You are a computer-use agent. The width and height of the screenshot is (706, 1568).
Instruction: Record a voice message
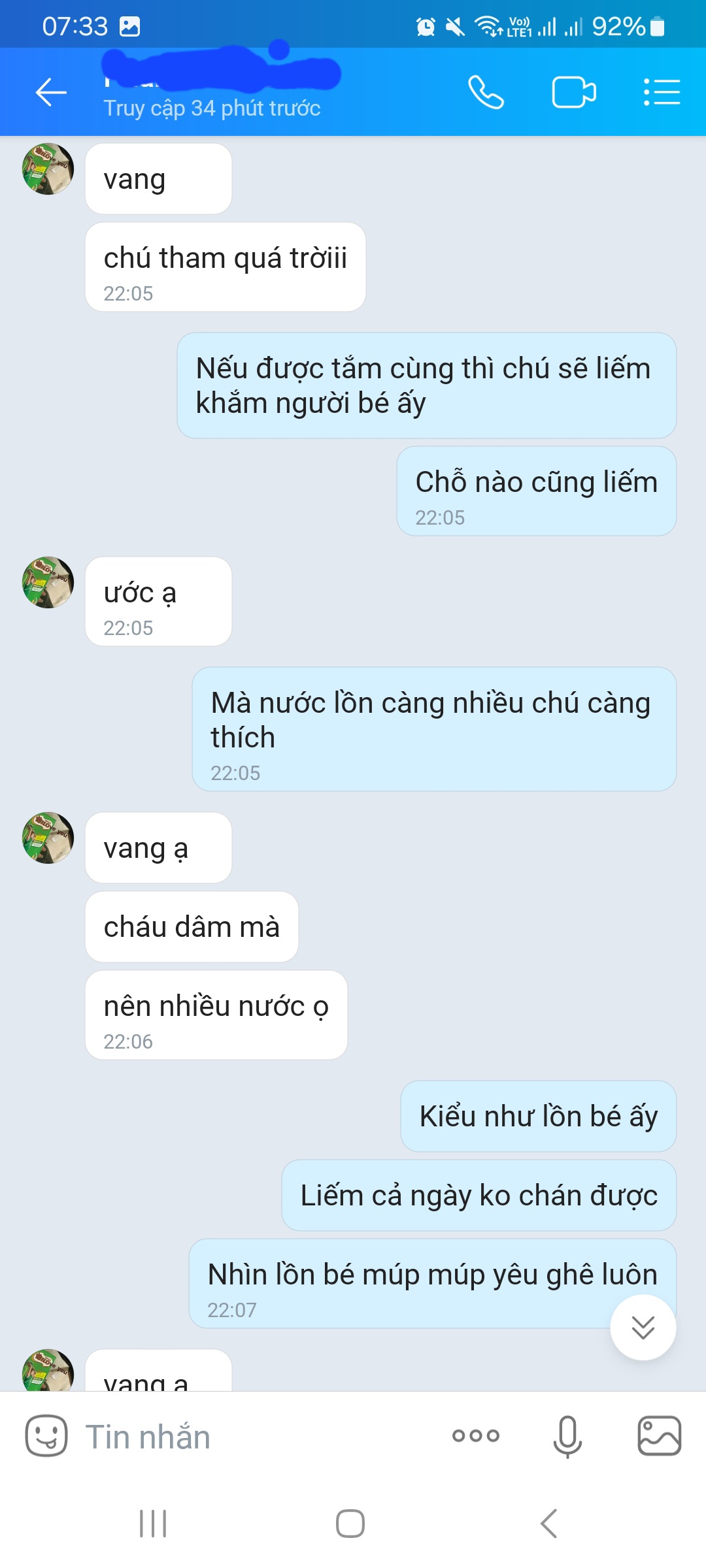(567, 1435)
